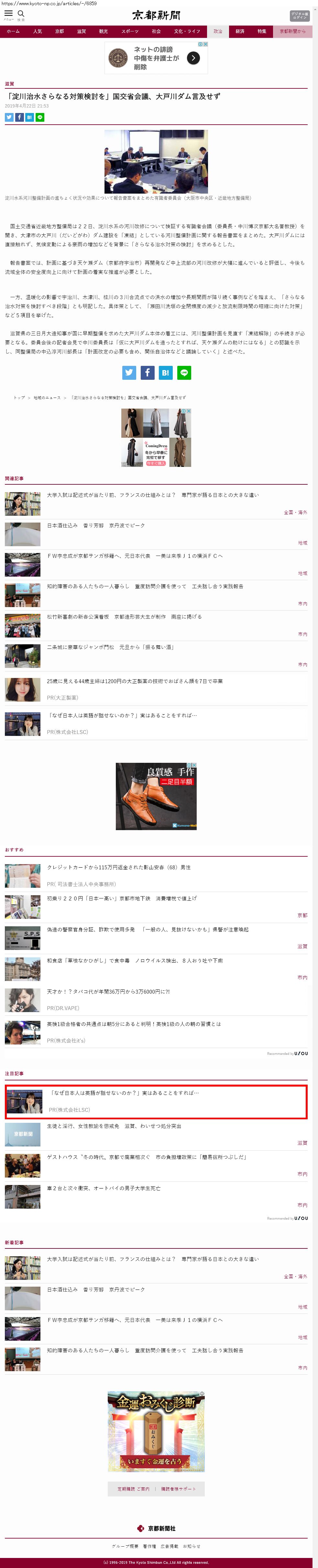Open article 和食店「草喰なかひがし」で食中毒
Viewport: 318px width, 1568px height.
pos(134,961)
